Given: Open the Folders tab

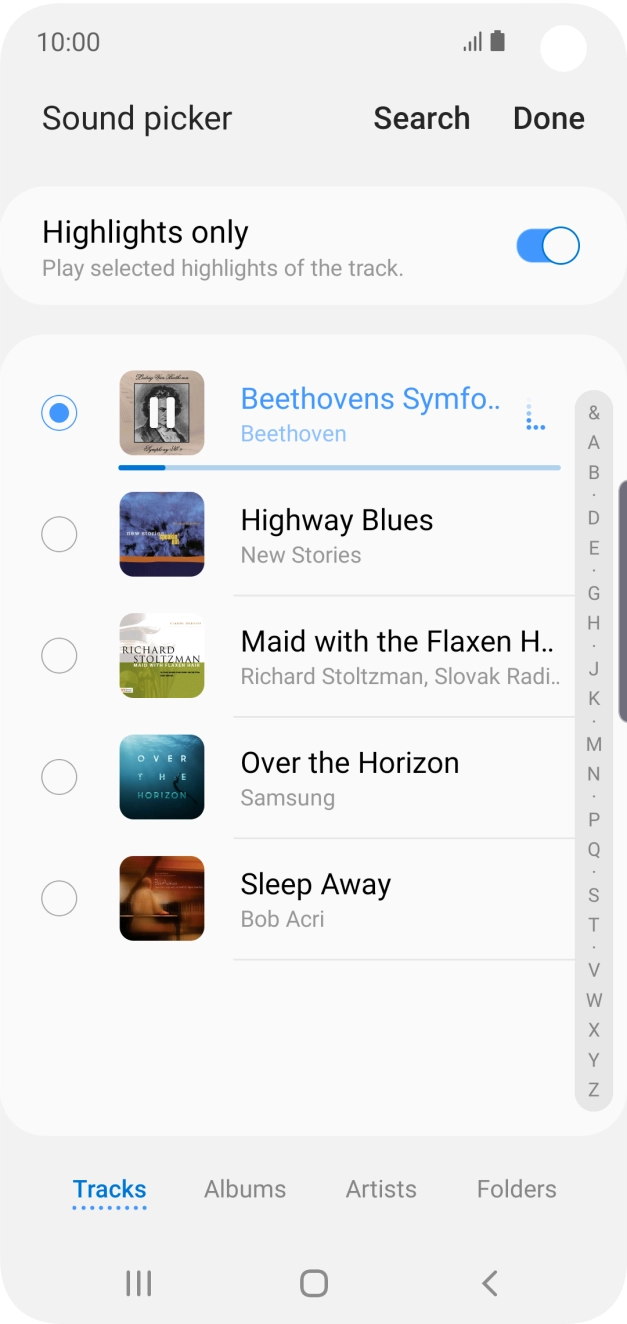Looking at the screenshot, I should (516, 1189).
